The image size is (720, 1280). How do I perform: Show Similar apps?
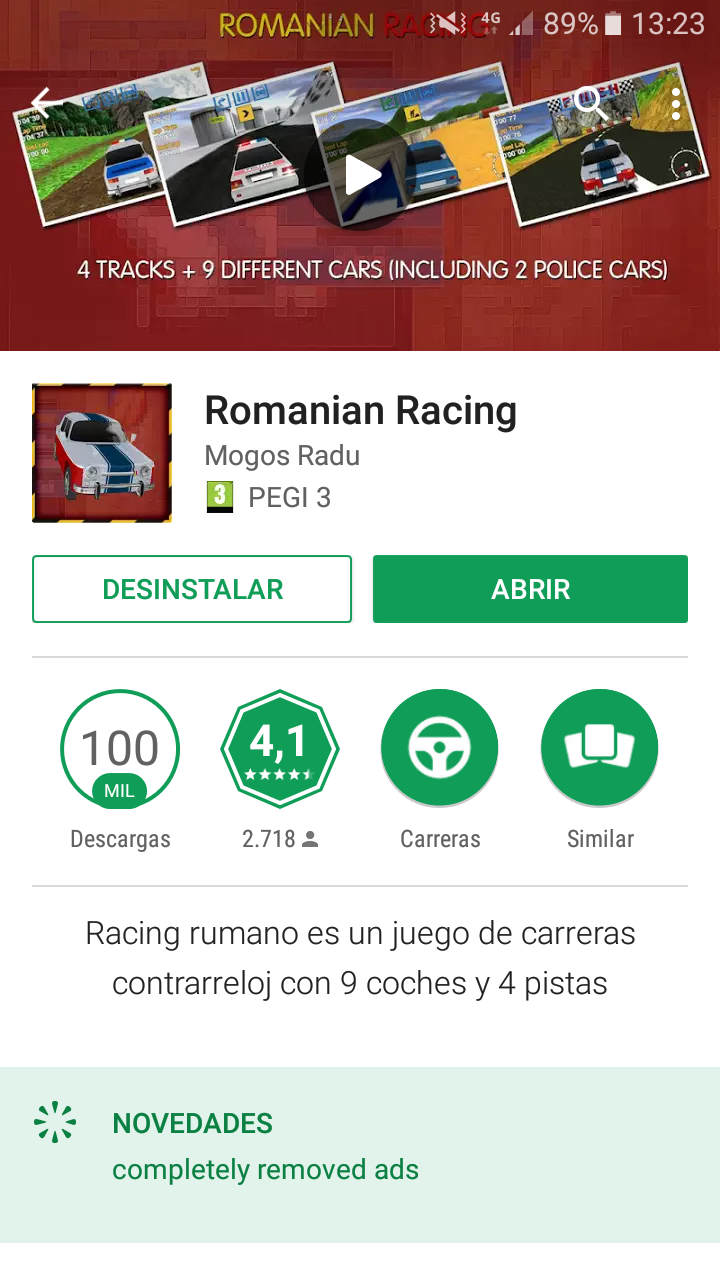pyautogui.click(x=600, y=748)
